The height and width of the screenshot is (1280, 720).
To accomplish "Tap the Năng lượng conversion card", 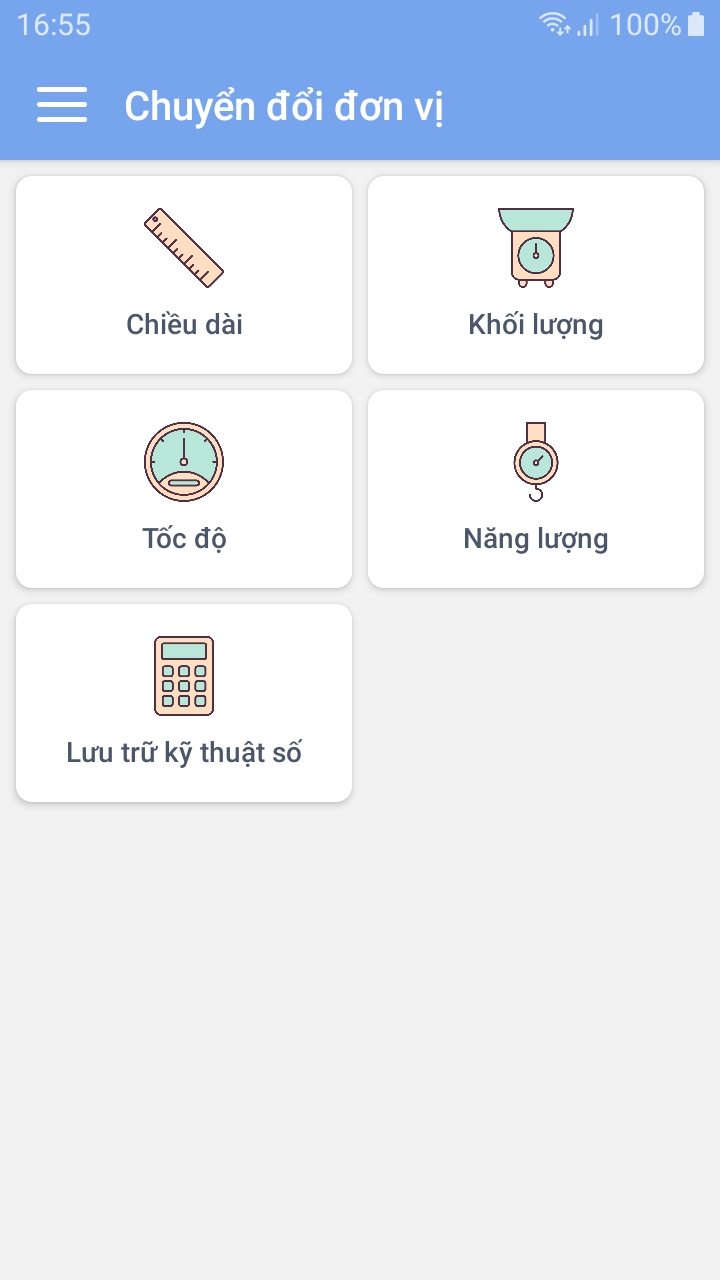I will (536, 489).
